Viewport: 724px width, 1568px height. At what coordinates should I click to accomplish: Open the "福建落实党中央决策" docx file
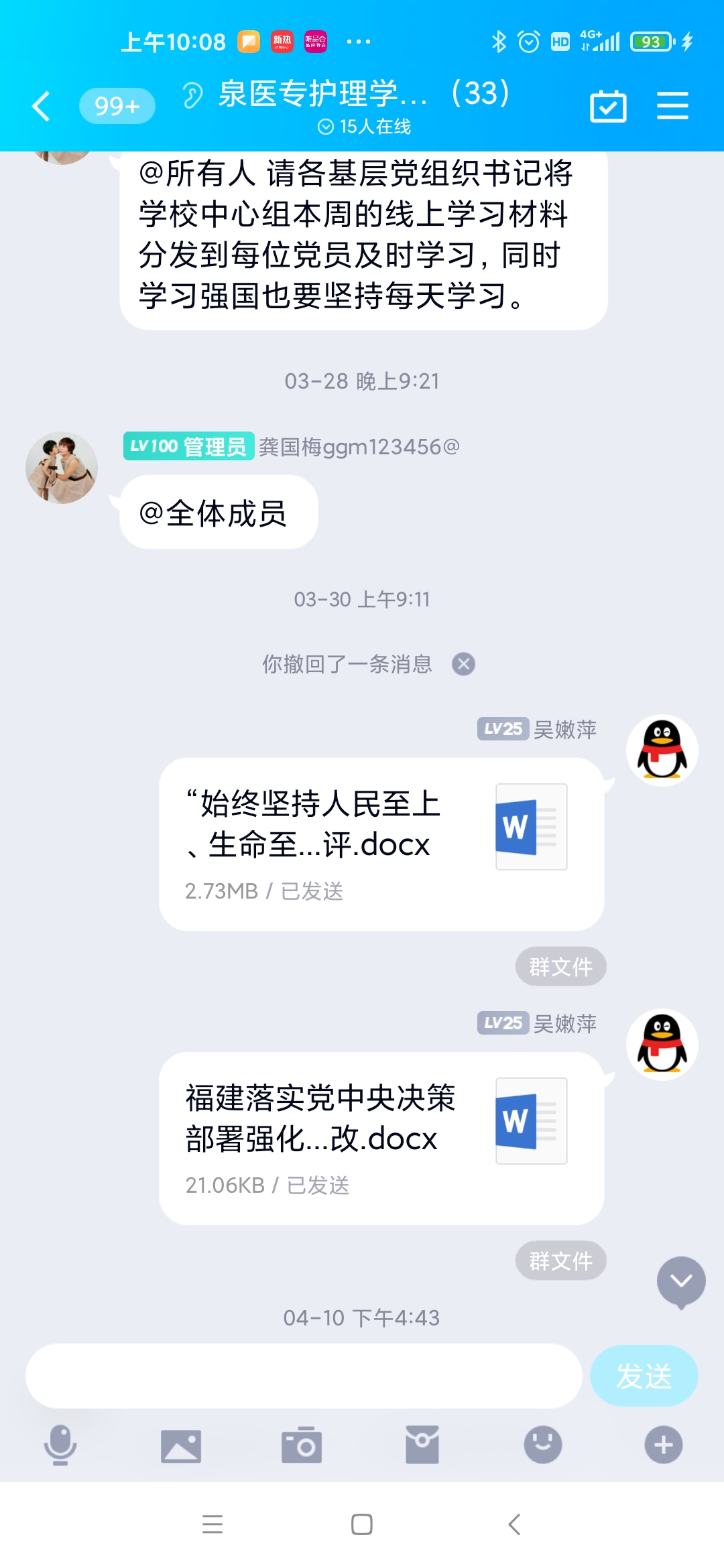pyautogui.click(x=381, y=1138)
